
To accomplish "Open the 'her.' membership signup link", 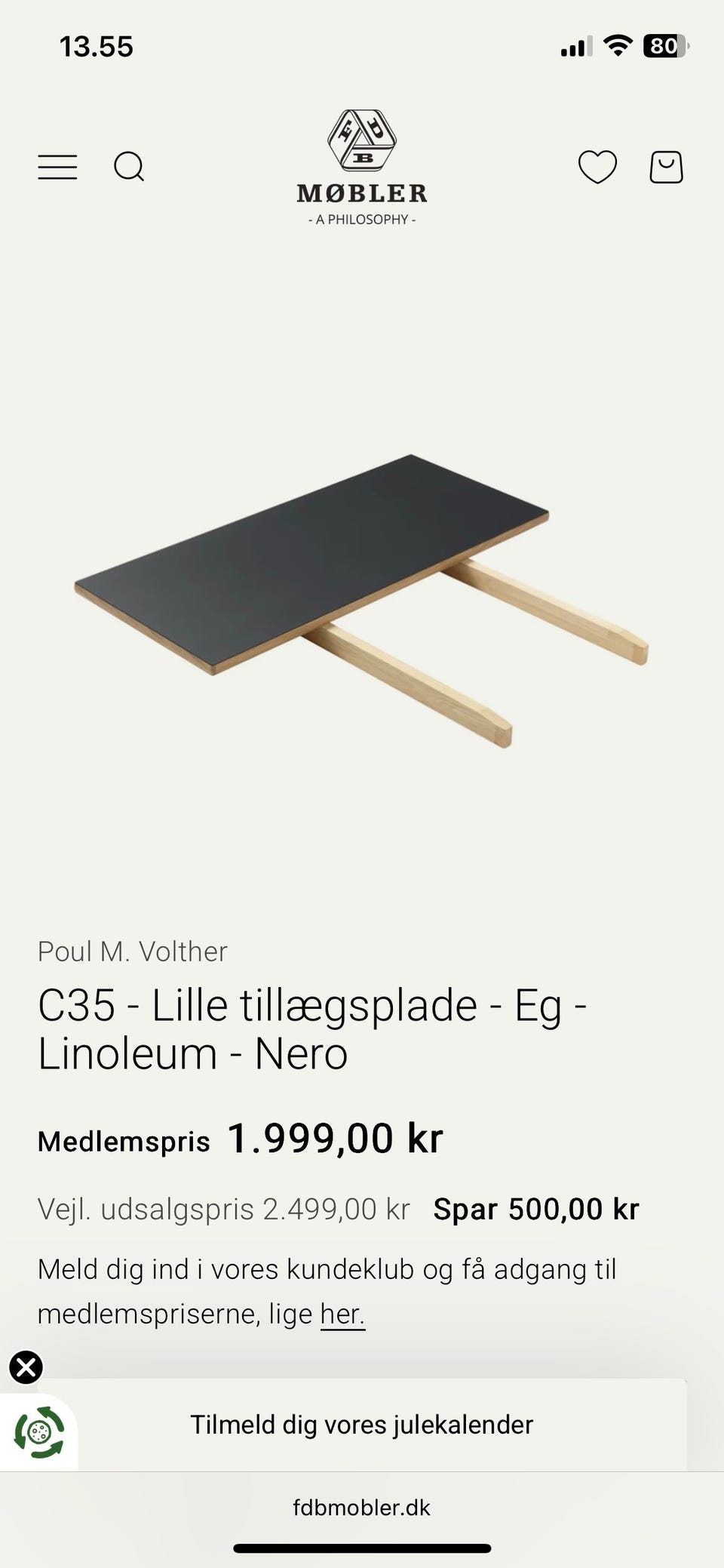I will point(341,1311).
